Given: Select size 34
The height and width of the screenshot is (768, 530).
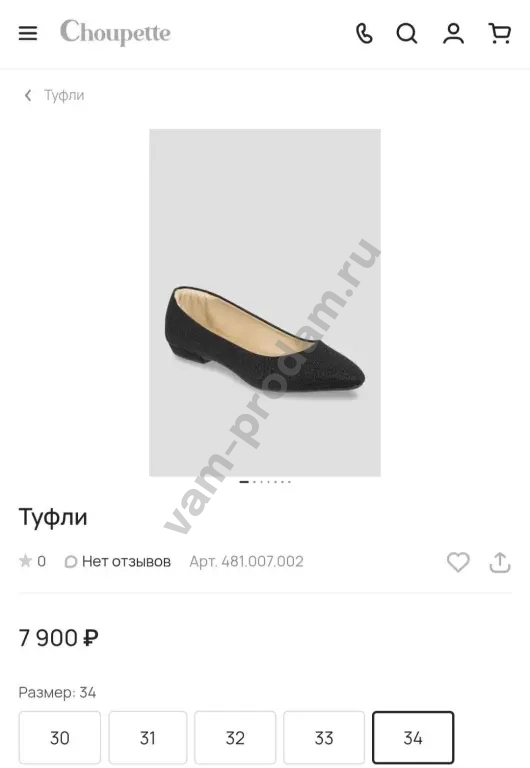Looking at the screenshot, I should [413, 738].
